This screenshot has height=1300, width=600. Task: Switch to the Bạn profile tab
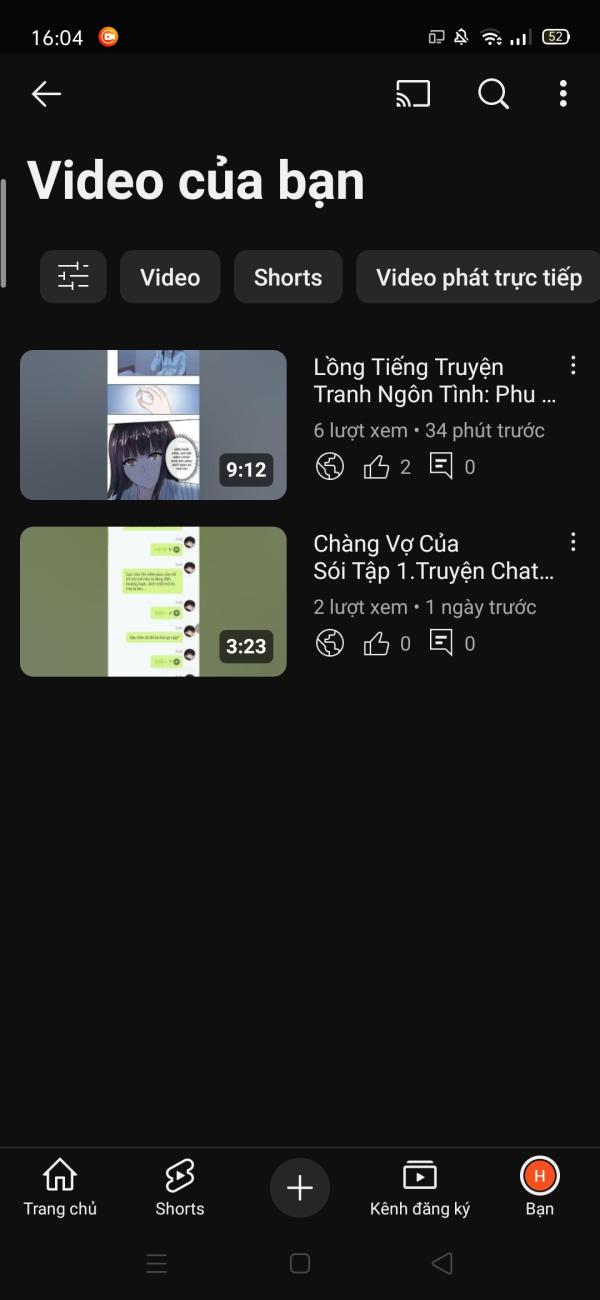pyautogui.click(x=540, y=1187)
